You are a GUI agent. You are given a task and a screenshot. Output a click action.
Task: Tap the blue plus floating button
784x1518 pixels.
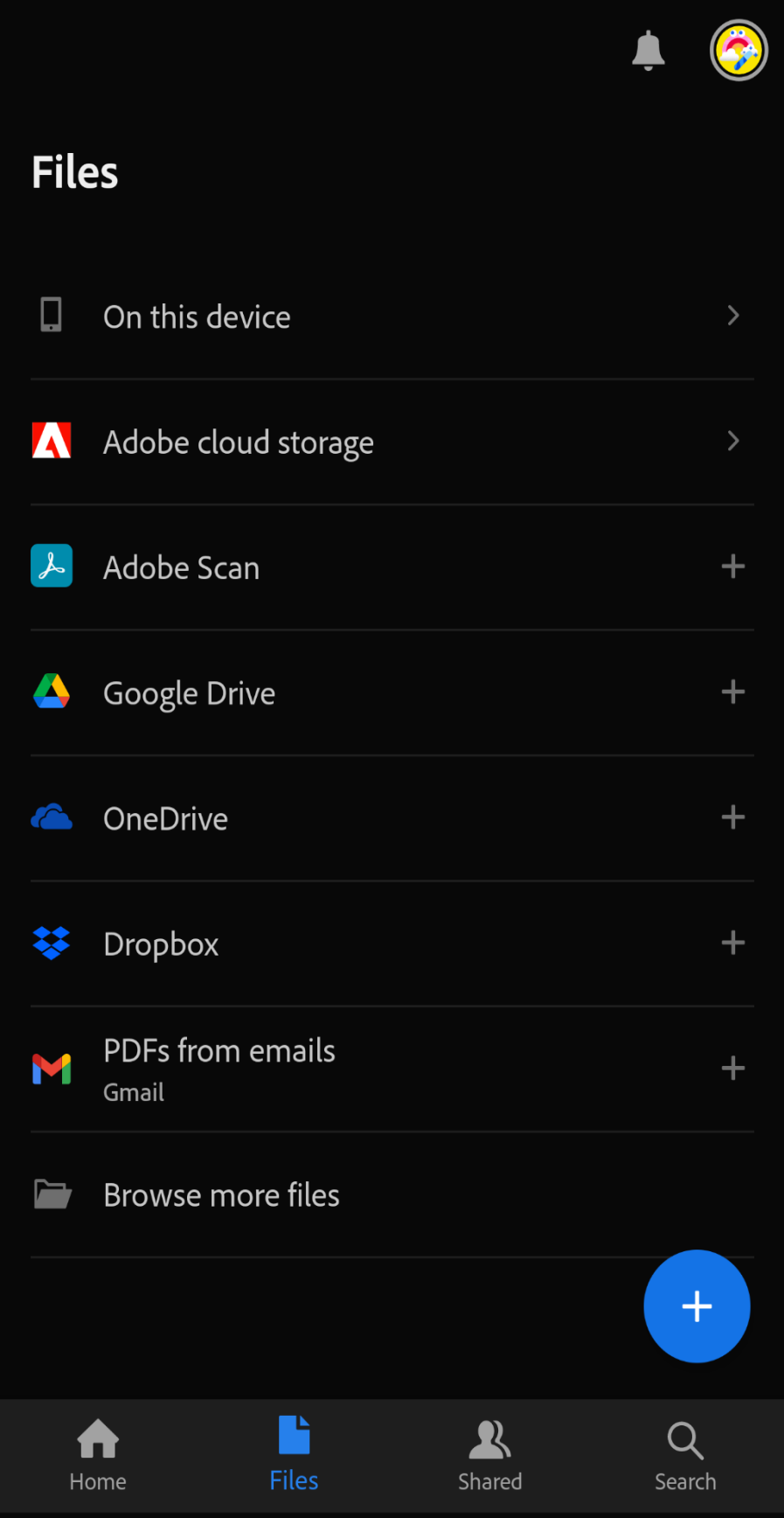pos(697,1306)
